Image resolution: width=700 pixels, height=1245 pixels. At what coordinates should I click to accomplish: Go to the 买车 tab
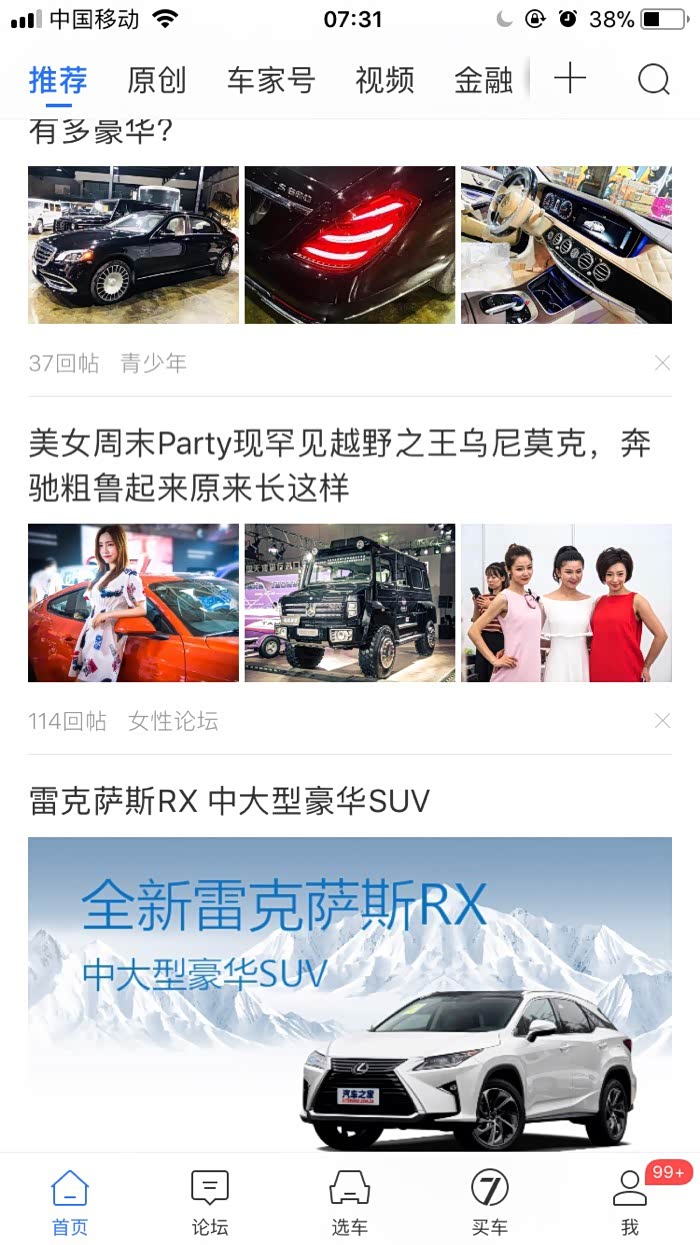[x=490, y=1202]
